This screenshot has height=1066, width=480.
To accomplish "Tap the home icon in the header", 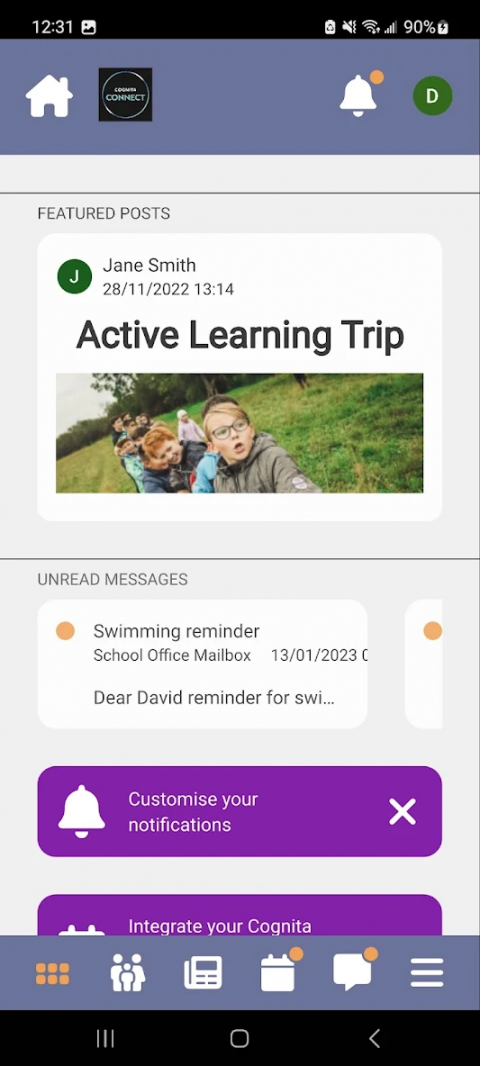I will [x=49, y=96].
